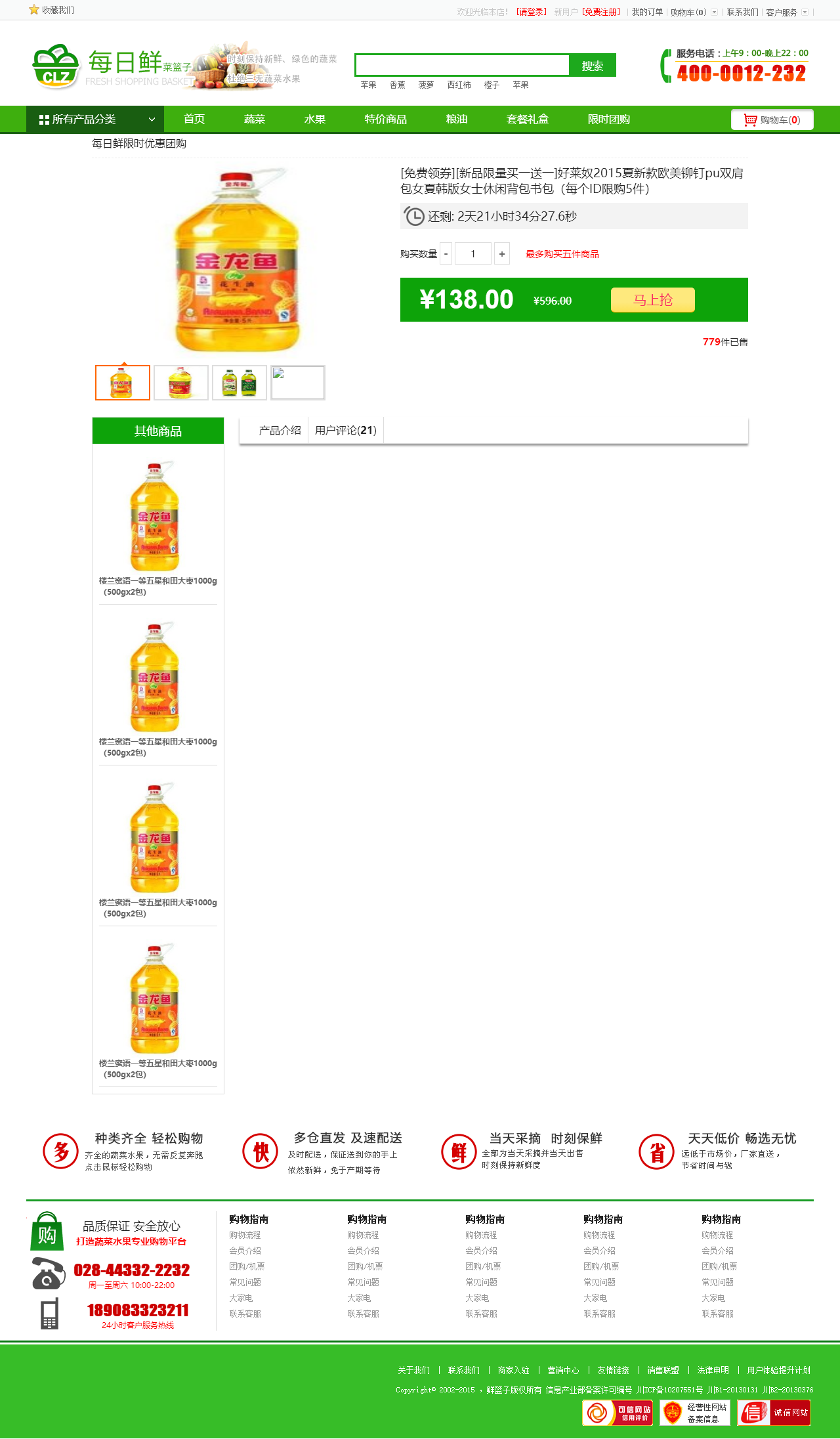840x1439 pixels.
Task: Switch to 水果 section
Action: [315, 119]
